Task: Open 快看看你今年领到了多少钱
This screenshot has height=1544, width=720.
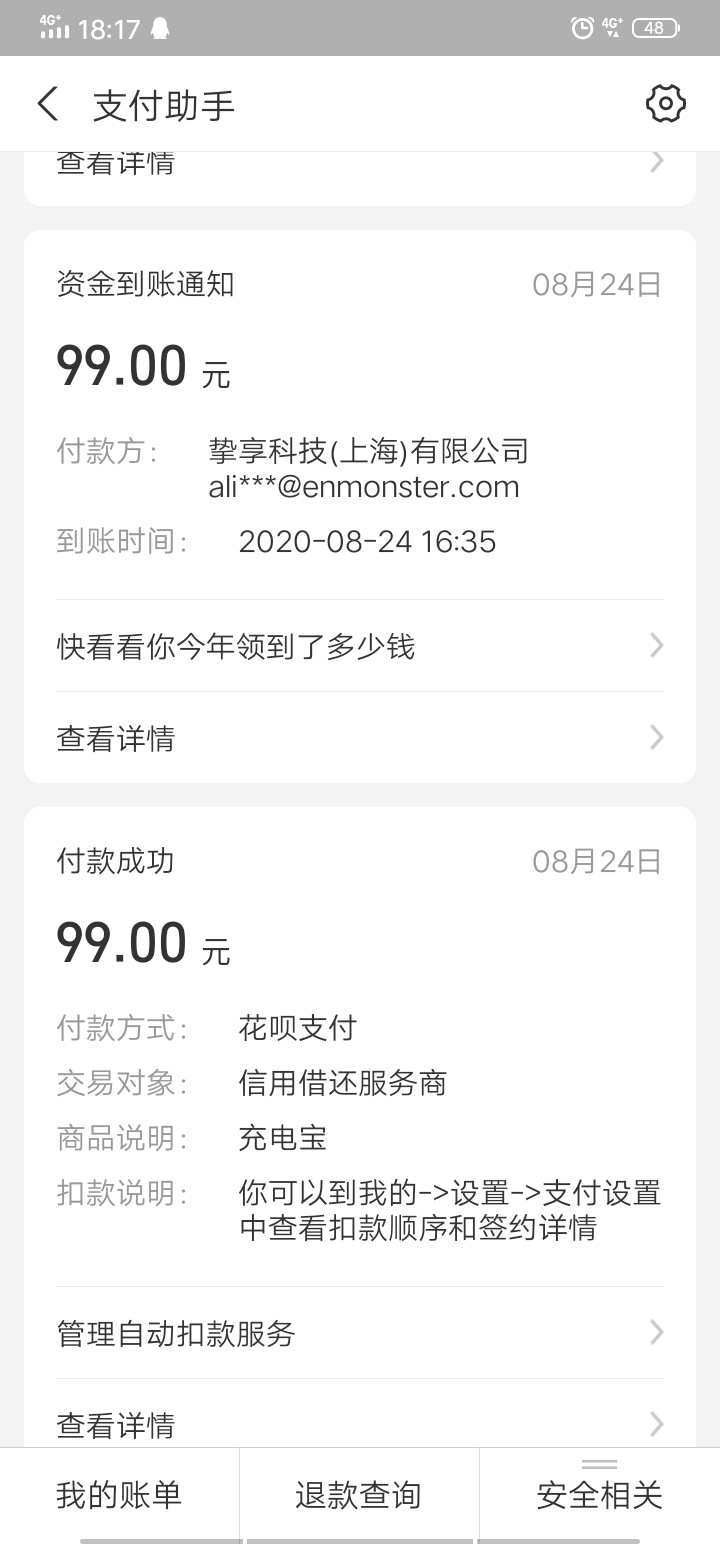Action: pyautogui.click(x=360, y=646)
